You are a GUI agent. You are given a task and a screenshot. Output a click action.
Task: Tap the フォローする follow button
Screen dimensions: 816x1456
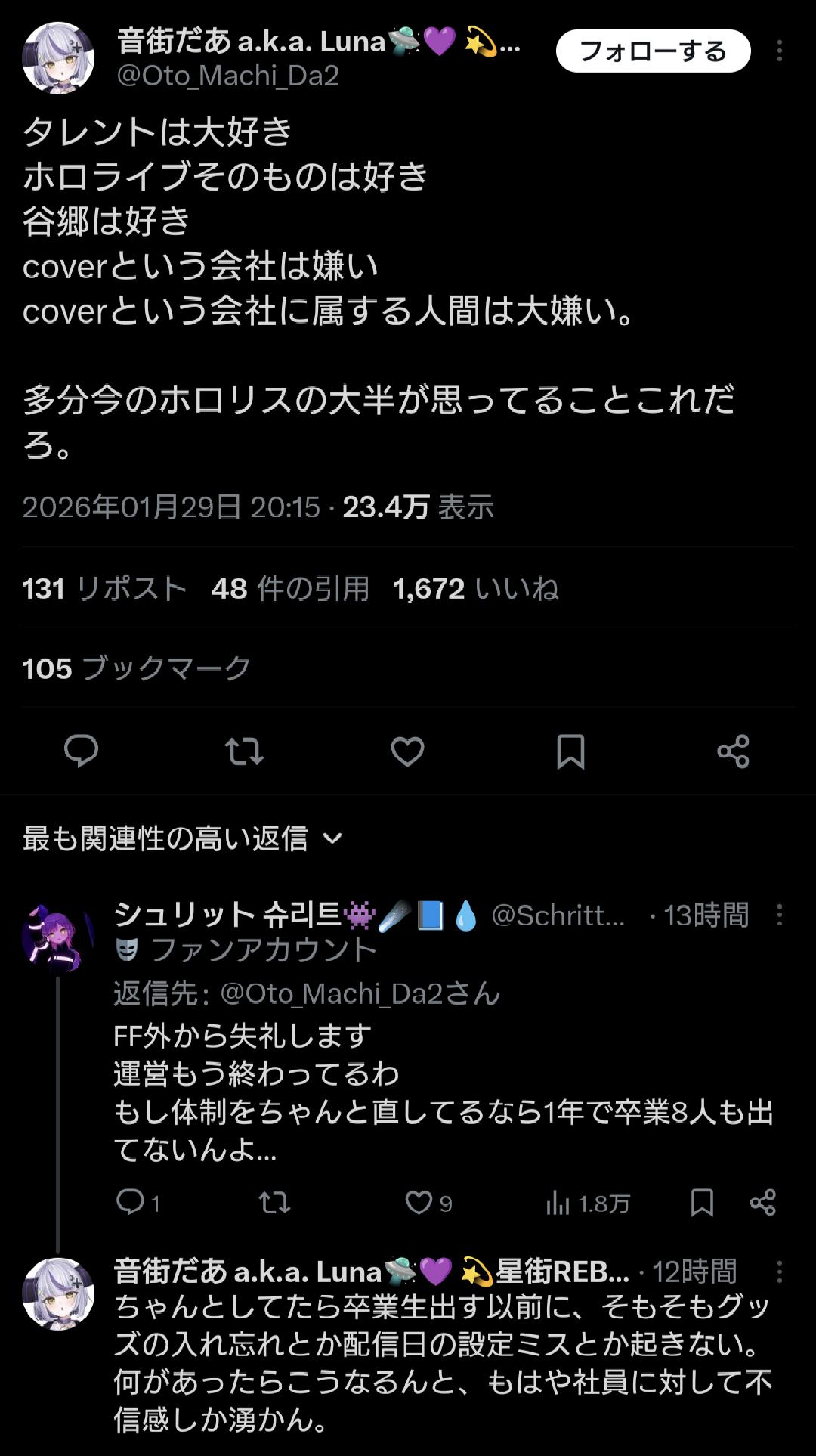653,51
